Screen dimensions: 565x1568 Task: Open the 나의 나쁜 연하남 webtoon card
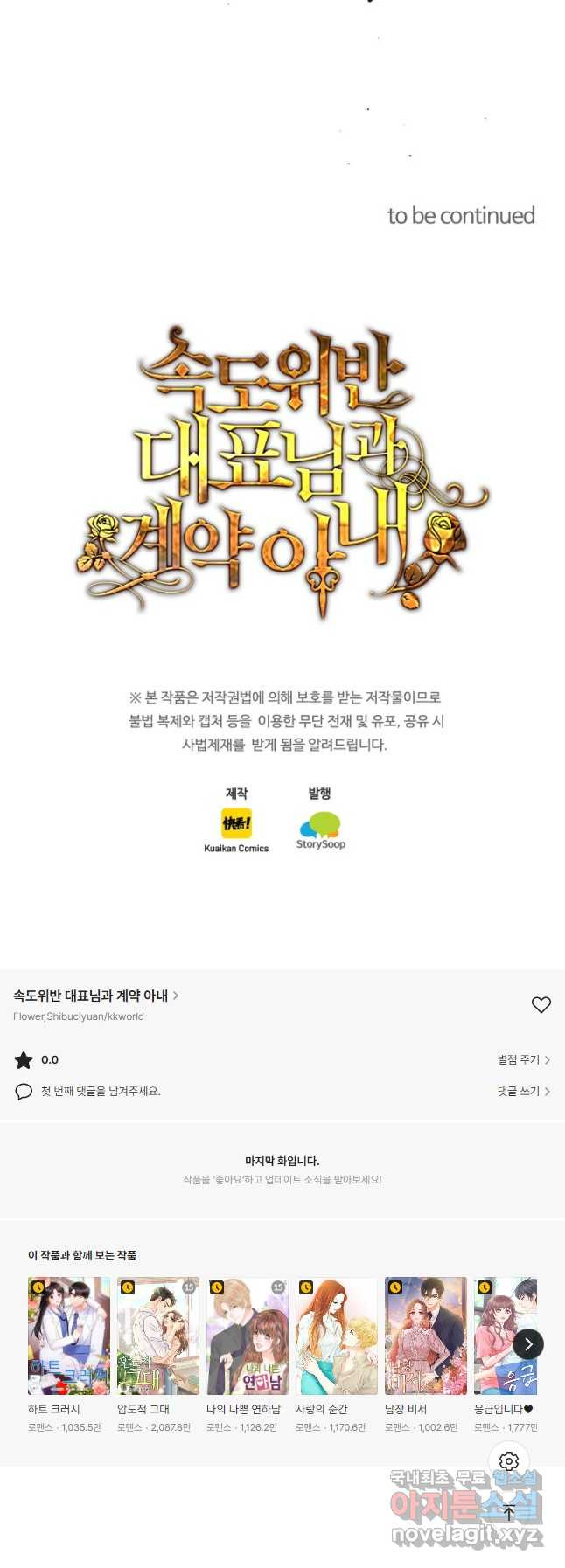(248, 1336)
